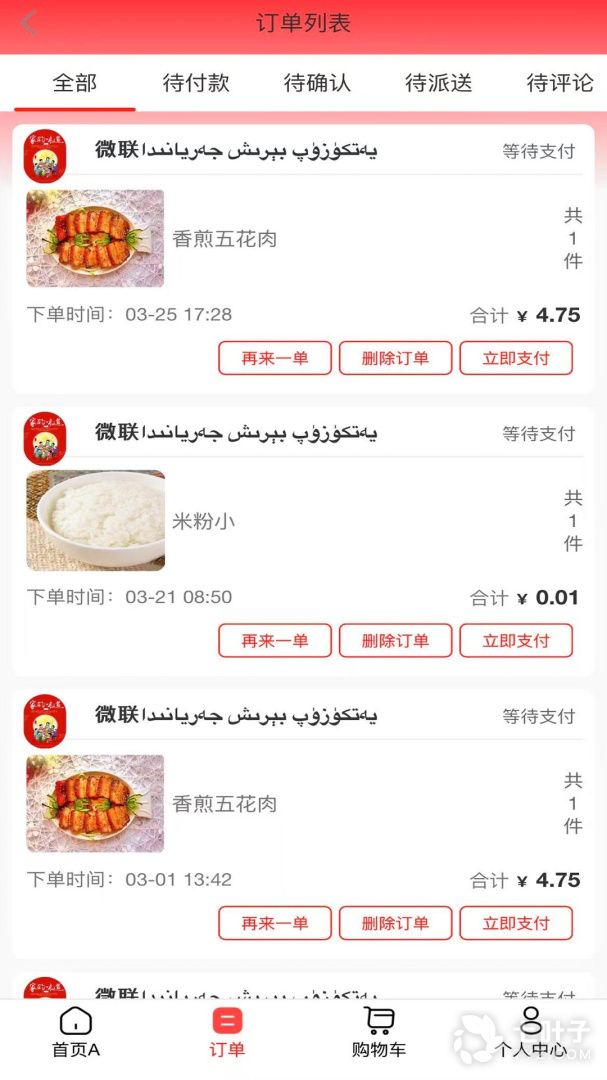
Task: Tap 立即支付 on the 米粉小 order
Action: tap(516, 641)
